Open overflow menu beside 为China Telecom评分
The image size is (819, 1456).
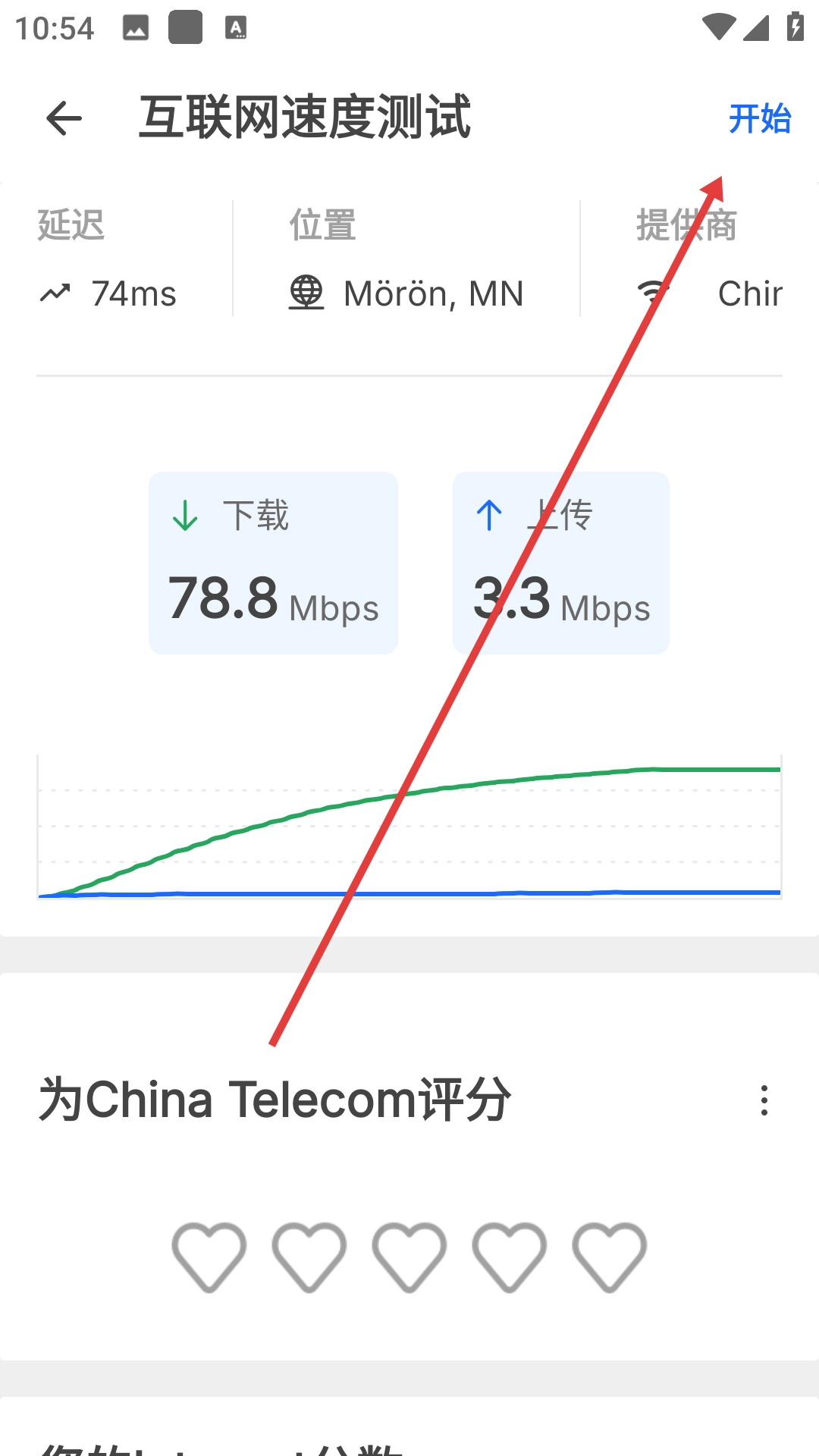coord(764,1100)
